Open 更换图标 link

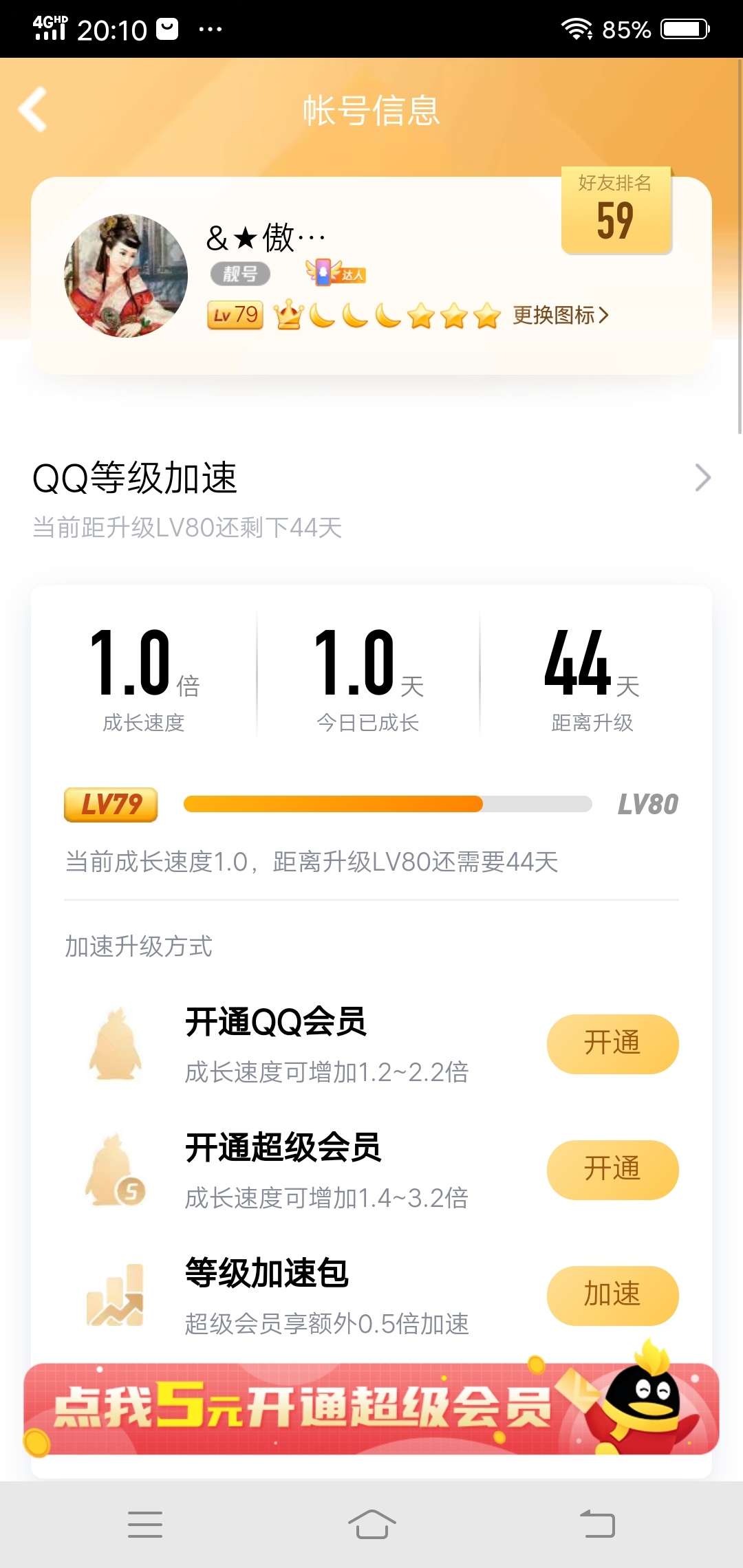[x=561, y=316]
